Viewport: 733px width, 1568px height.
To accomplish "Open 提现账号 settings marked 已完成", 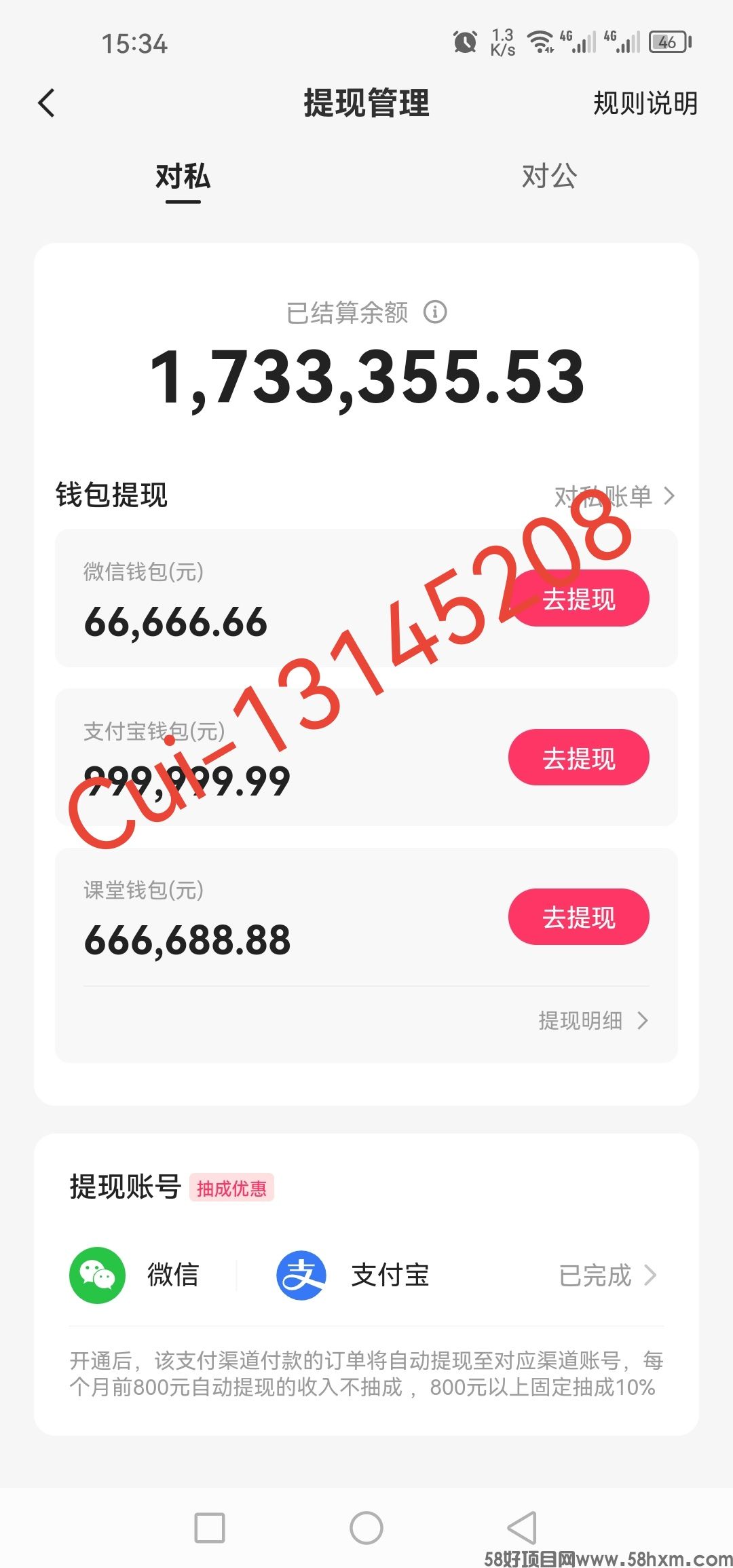I will [x=607, y=1275].
